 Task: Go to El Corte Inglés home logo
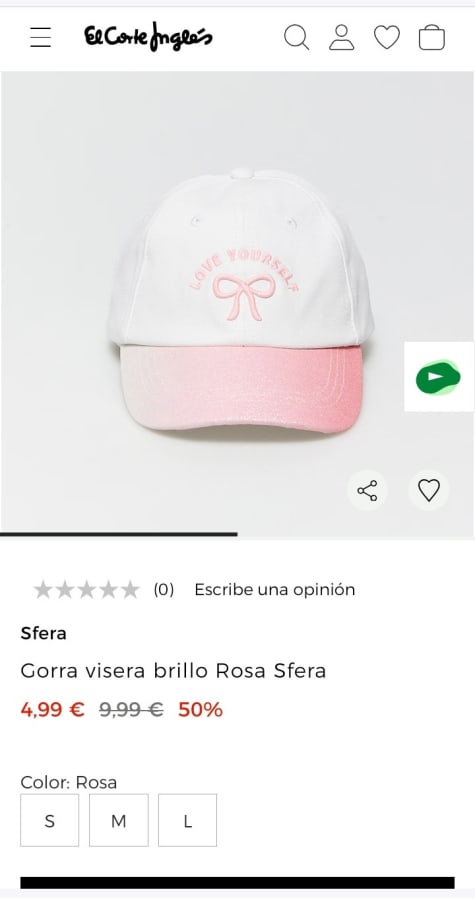click(148, 37)
